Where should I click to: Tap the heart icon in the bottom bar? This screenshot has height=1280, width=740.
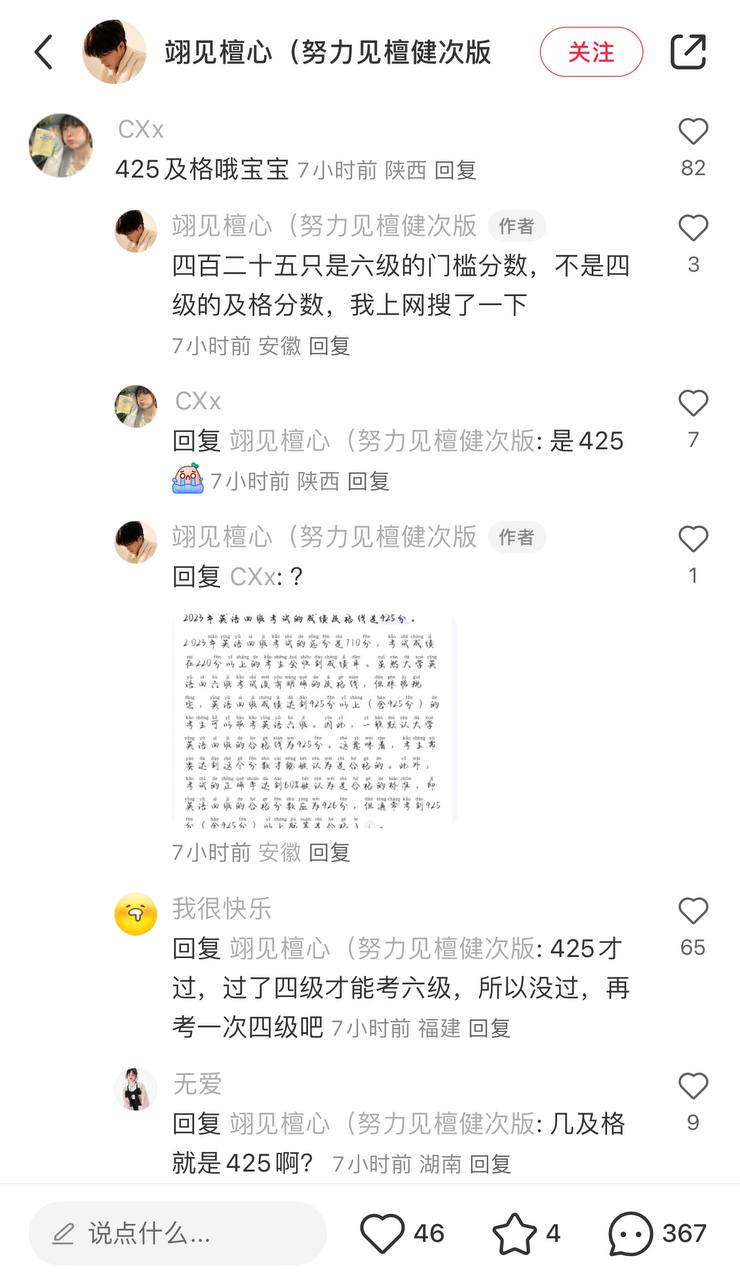(385, 1234)
